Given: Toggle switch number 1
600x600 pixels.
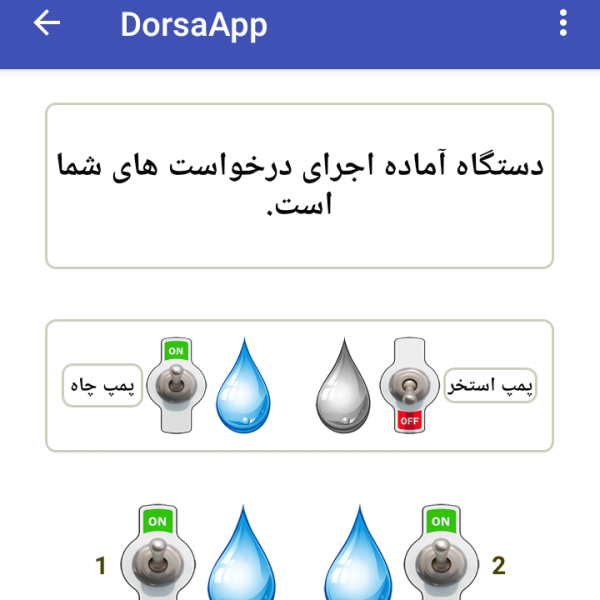Looking at the screenshot, I should pos(158,558).
